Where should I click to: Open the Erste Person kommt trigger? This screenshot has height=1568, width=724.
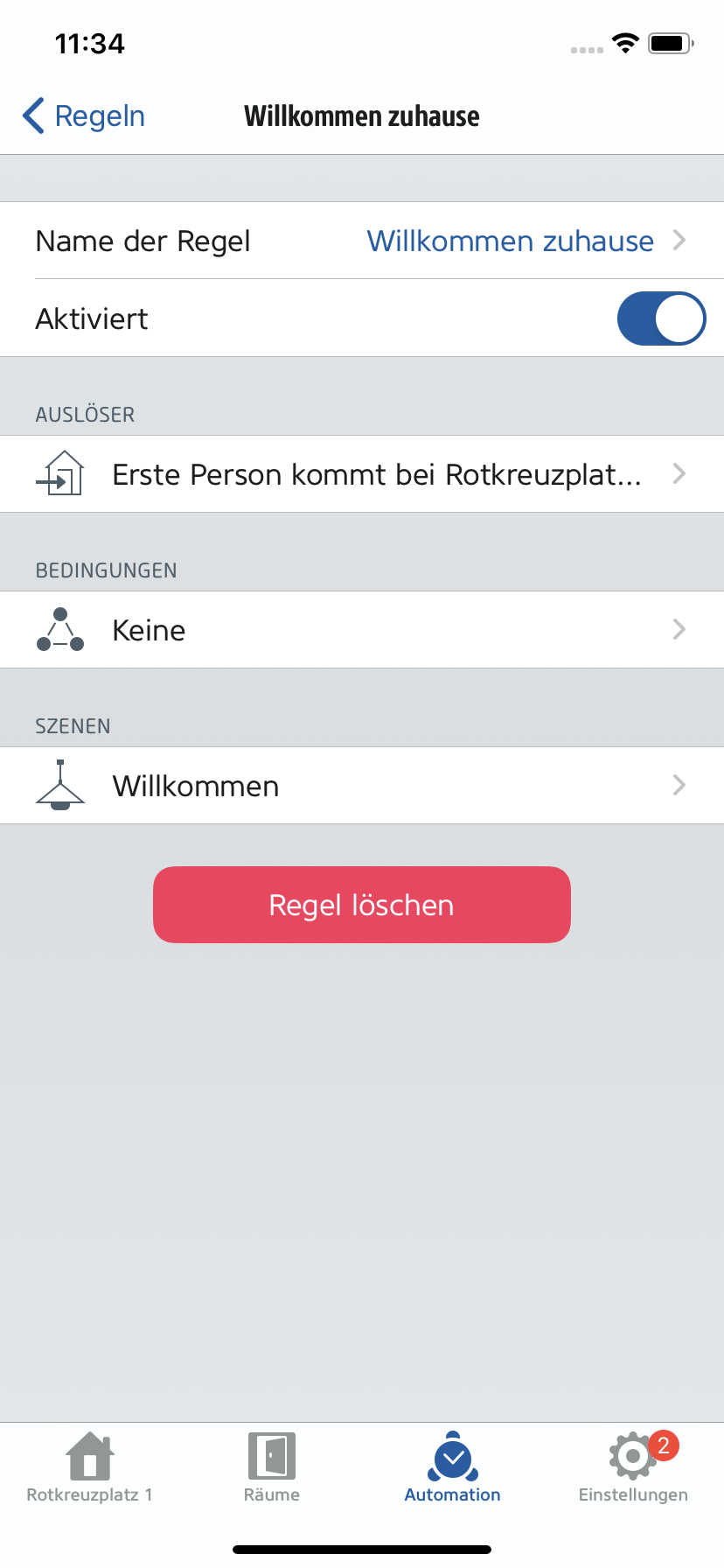click(x=362, y=474)
